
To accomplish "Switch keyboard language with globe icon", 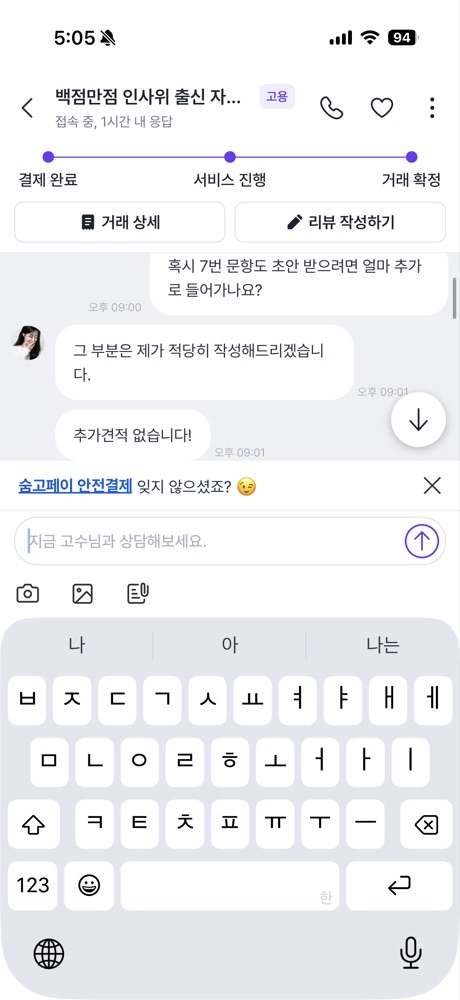I will click(48, 954).
